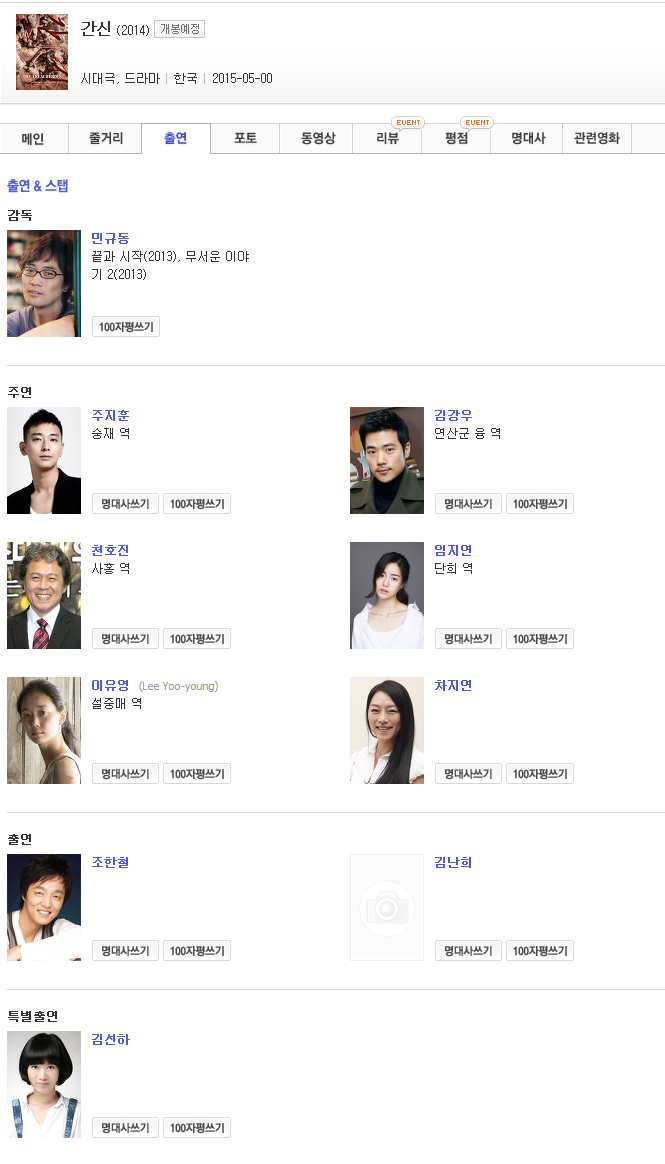Tap 명대사쓰기 for 임지연
Screen dimensions: 665x1164
pos(468,639)
